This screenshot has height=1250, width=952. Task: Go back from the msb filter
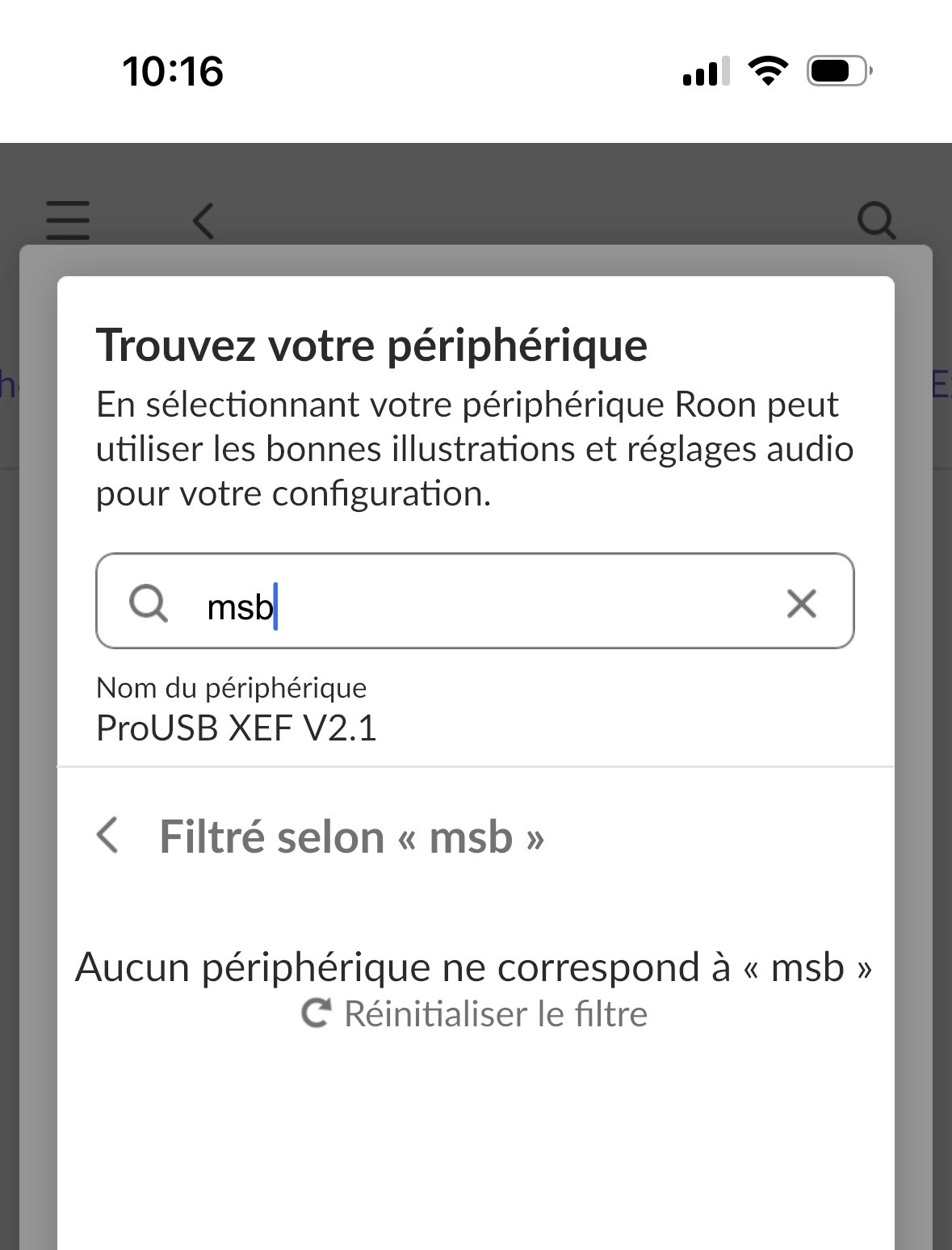tap(108, 835)
